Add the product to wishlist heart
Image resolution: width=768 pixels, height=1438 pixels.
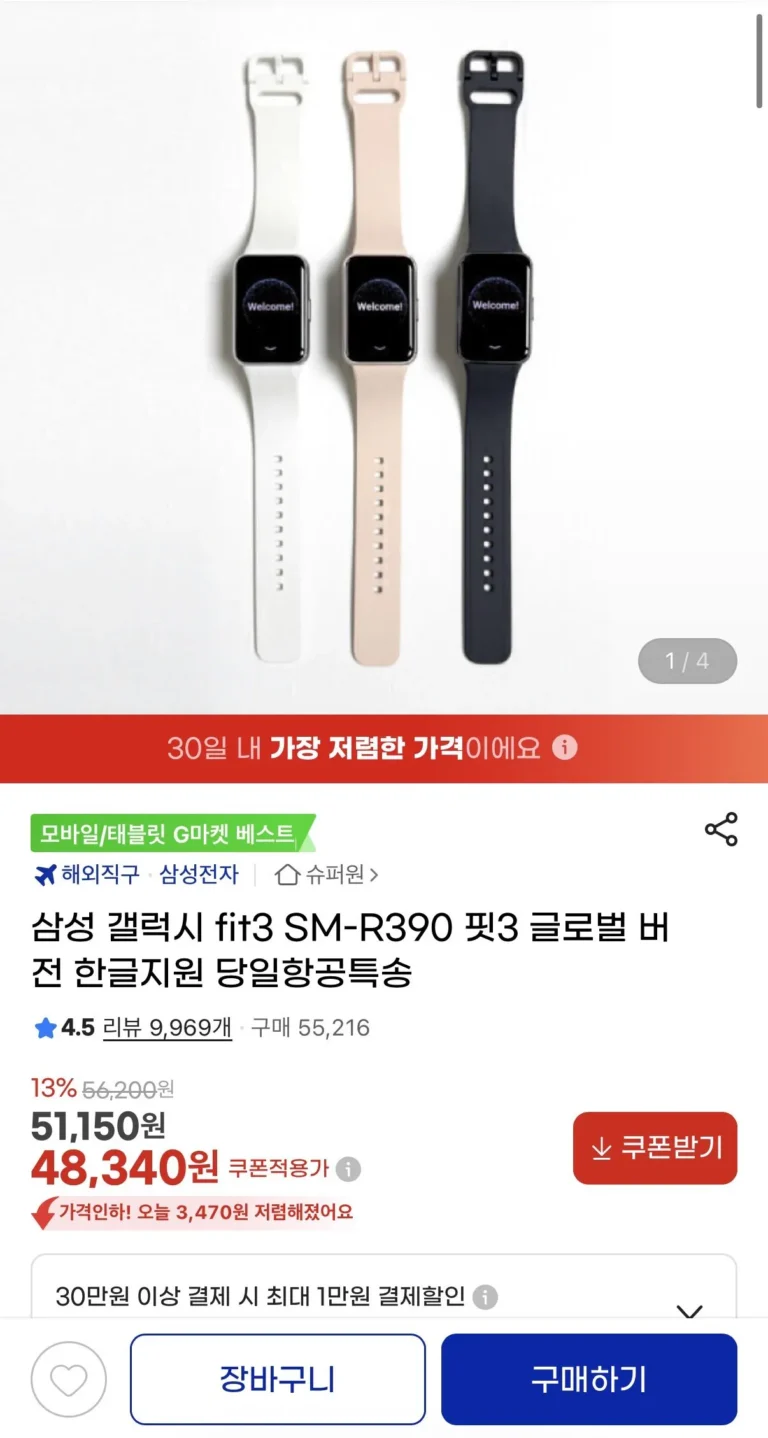click(68, 1381)
